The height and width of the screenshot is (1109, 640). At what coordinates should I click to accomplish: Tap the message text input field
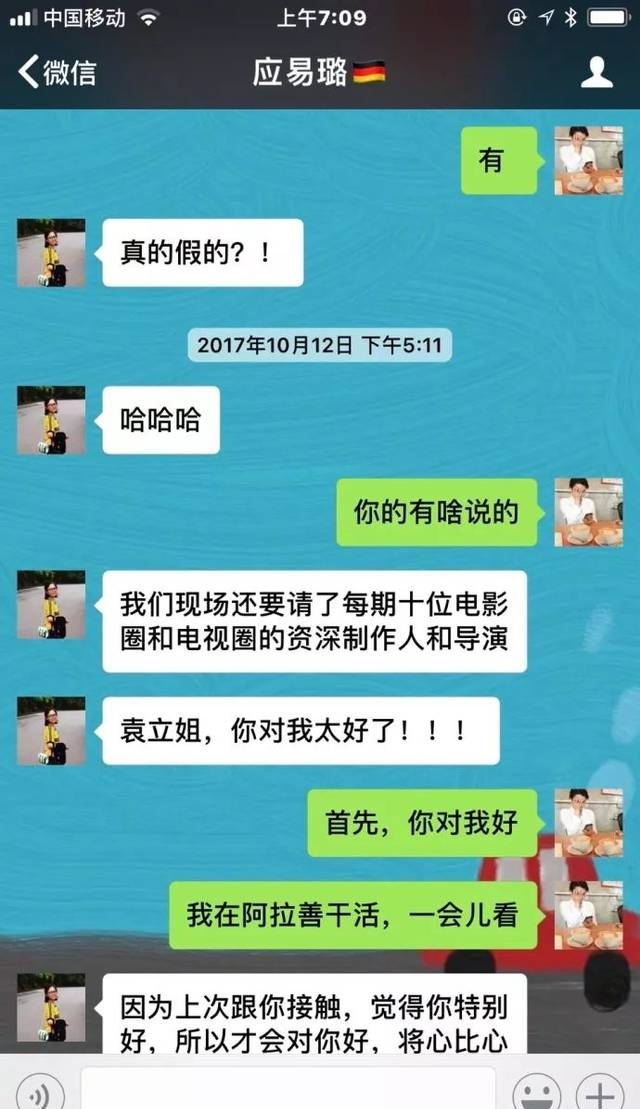click(288, 1090)
